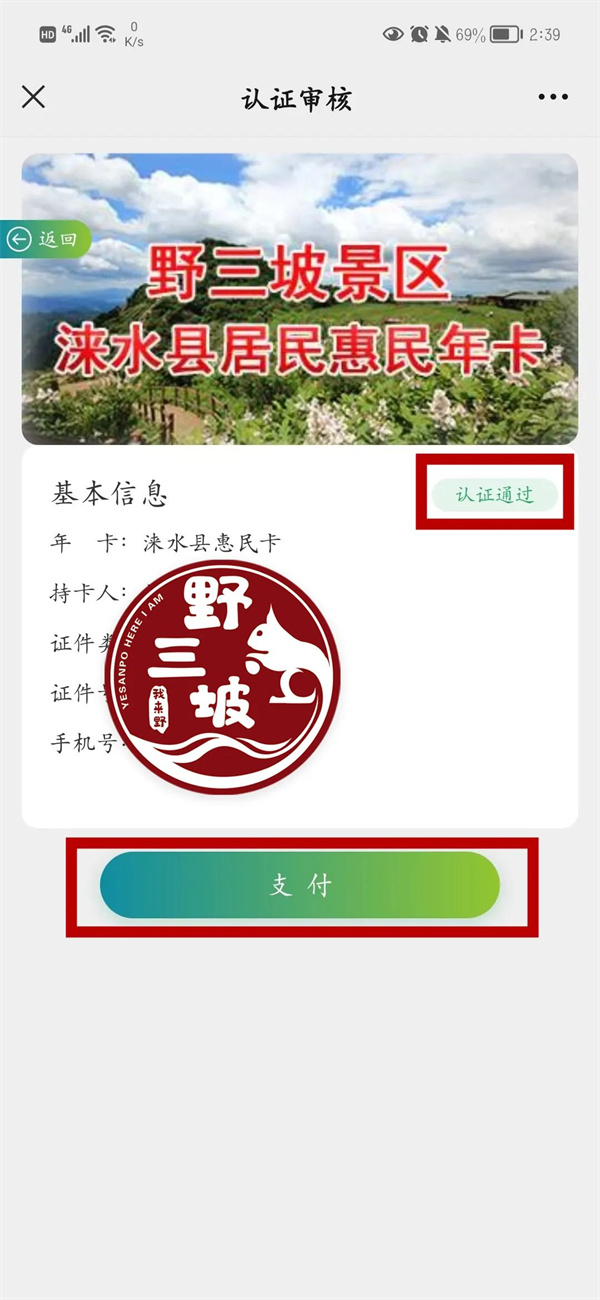600x1300 pixels.
Task: Tap the 支付 payment button
Action: (x=300, y=885)
